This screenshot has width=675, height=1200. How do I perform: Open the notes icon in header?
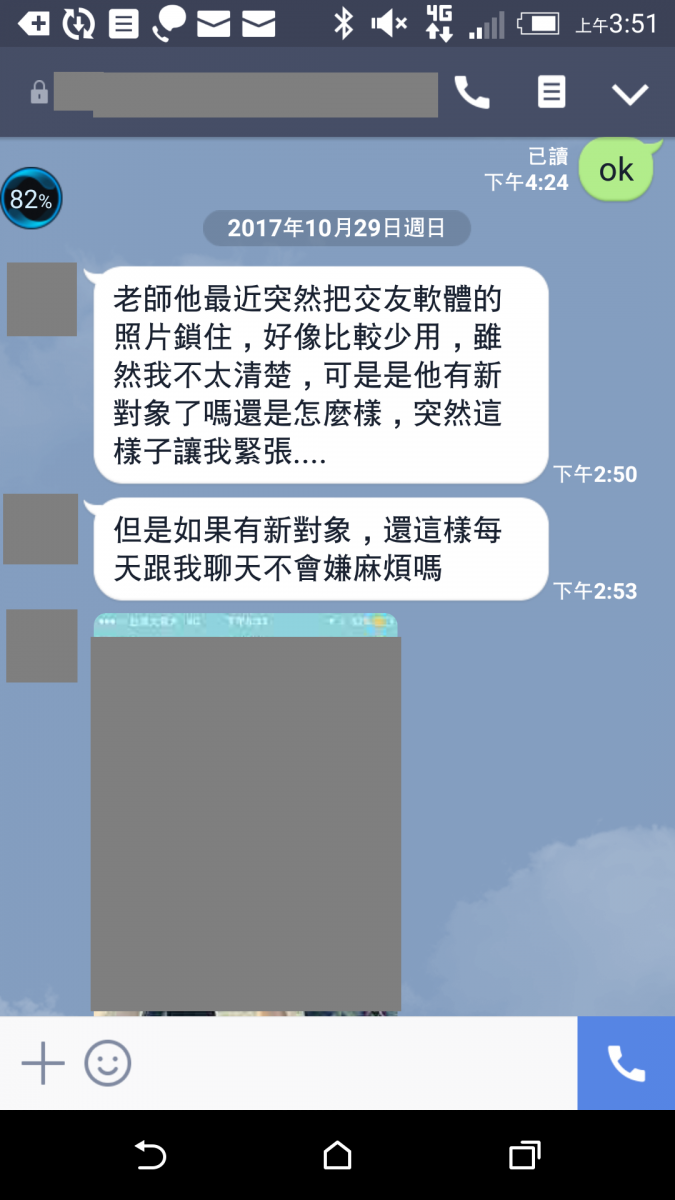point(551,93)
